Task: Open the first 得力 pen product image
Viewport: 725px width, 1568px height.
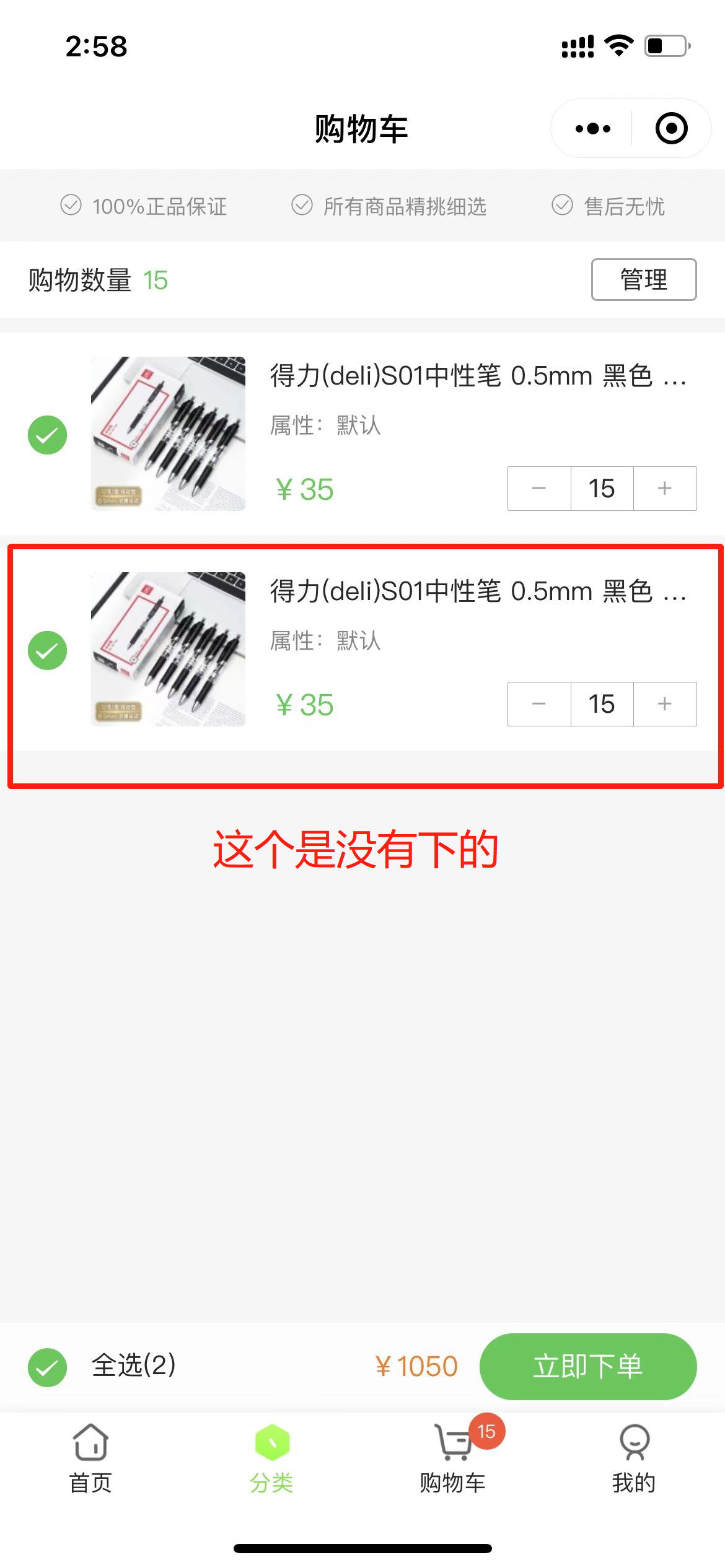Action: point(168,433)
